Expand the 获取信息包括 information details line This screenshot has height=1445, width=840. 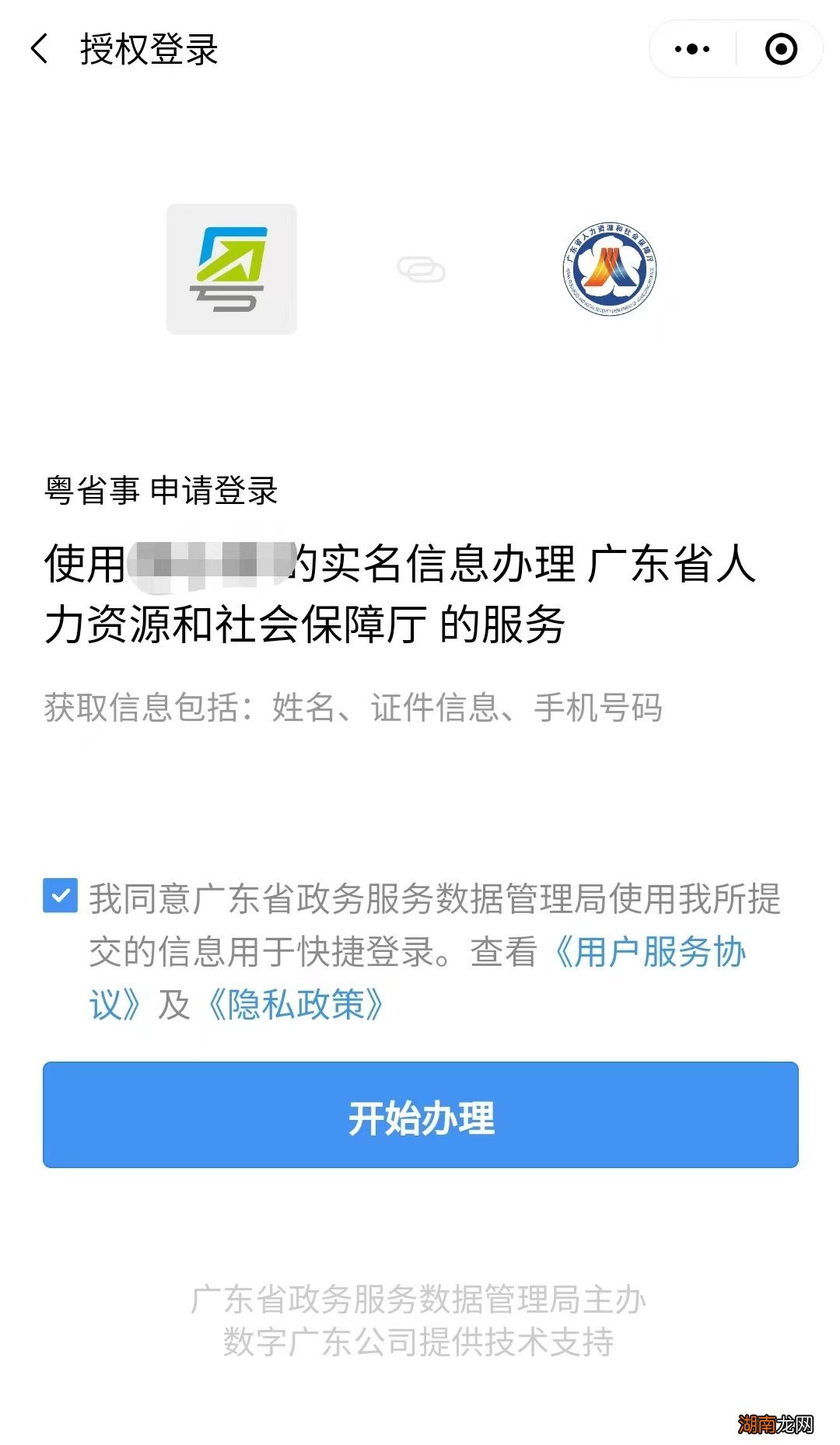tap(354, 706)
